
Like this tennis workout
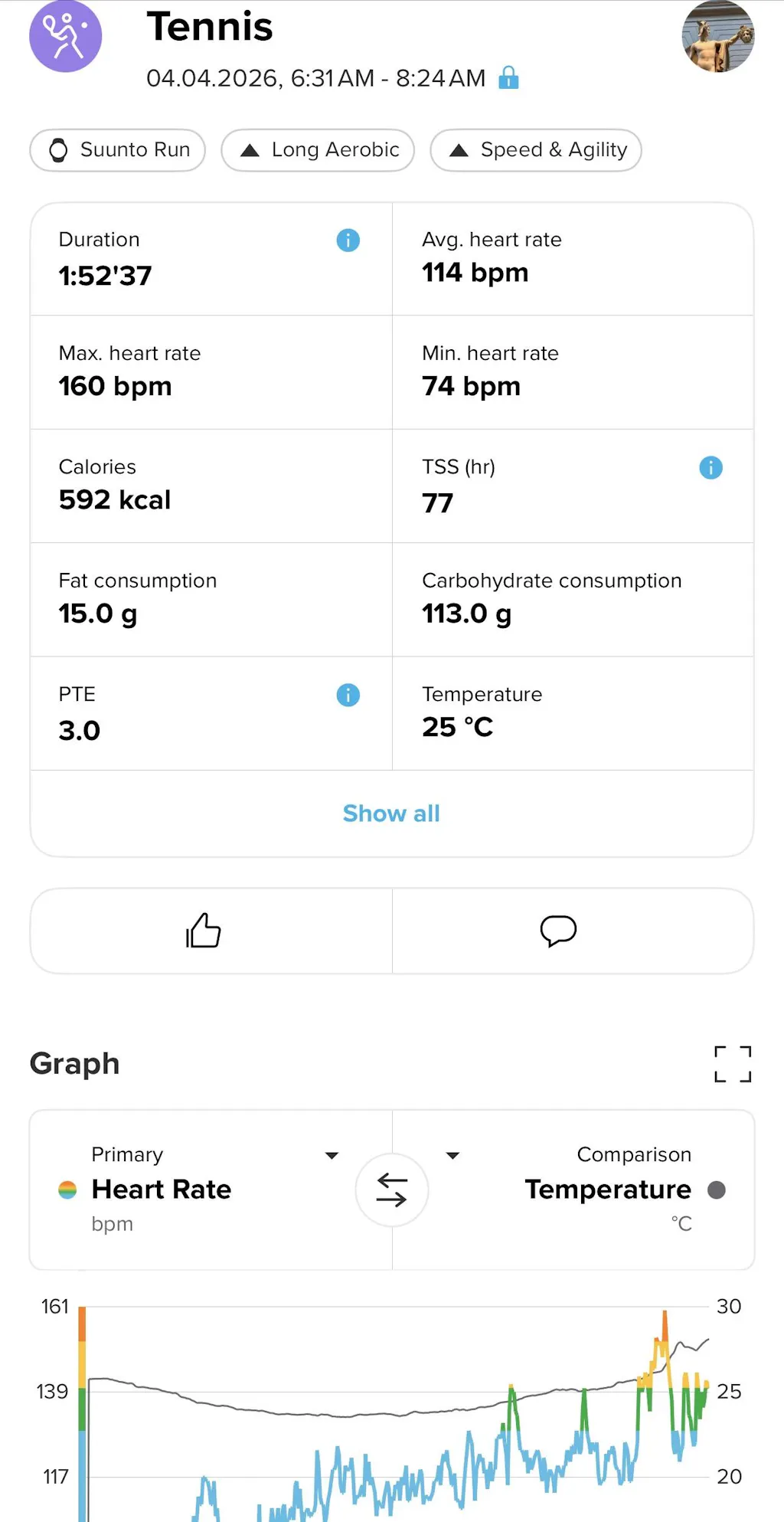click(204, 931)
